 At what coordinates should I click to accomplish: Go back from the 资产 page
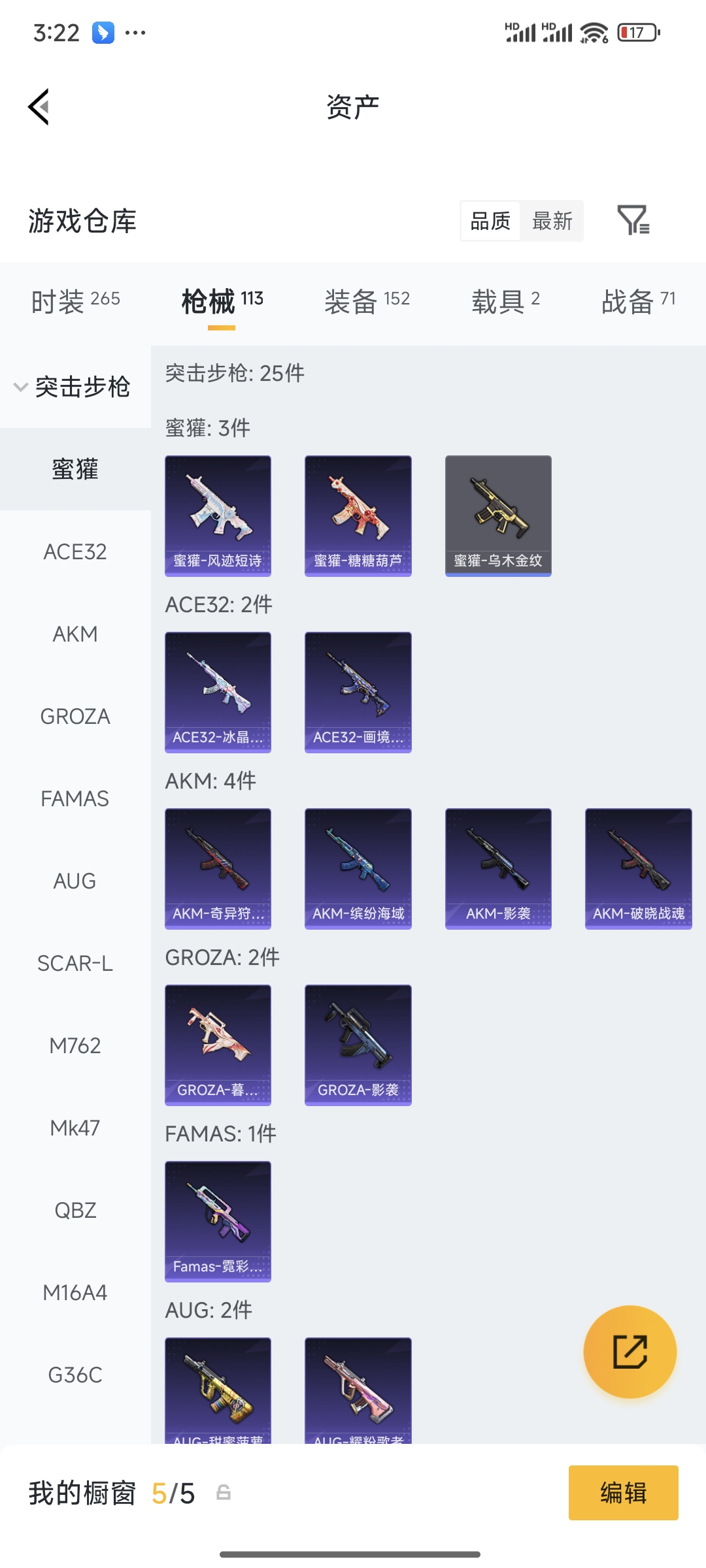click(39, 106)
